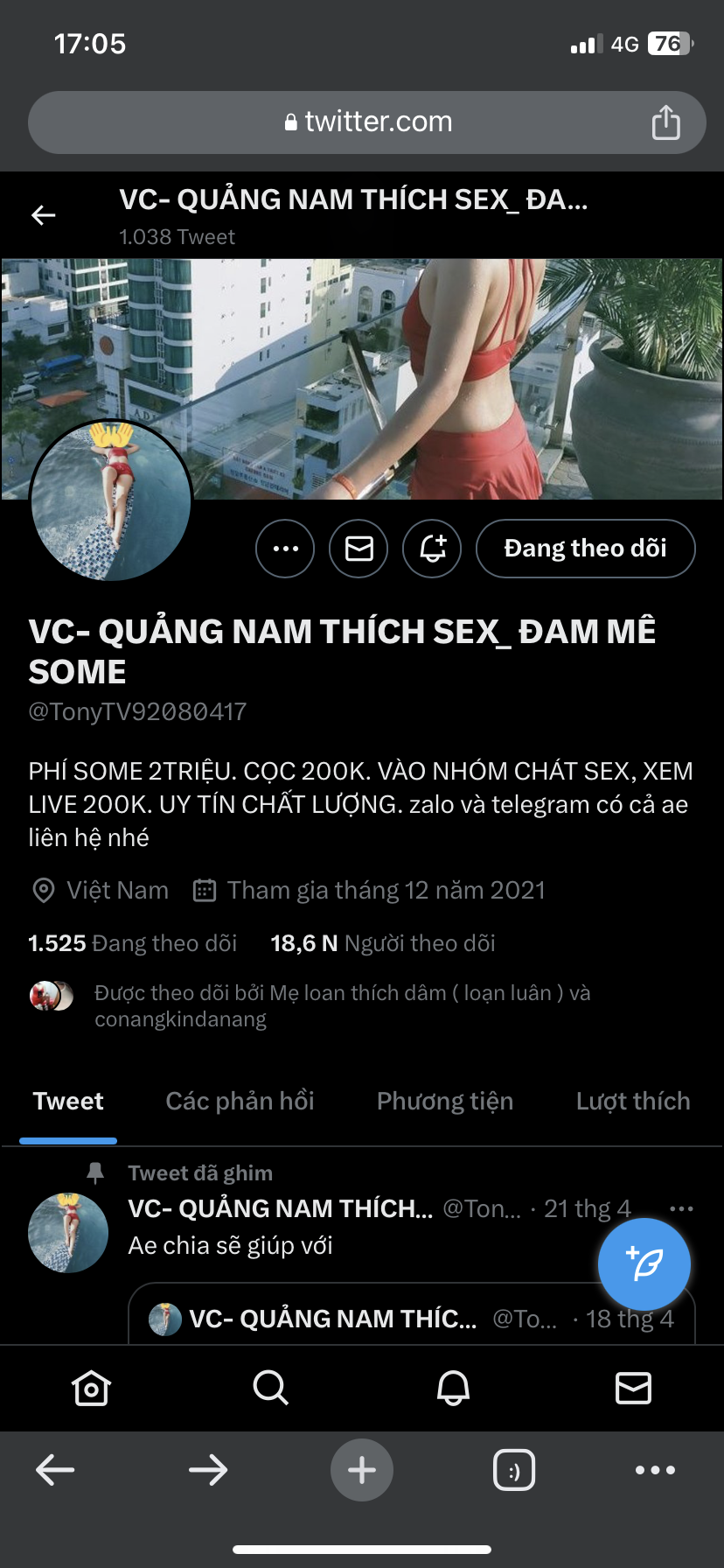Image resolution: width=724 pixels, height=1568 pixels.
Task: Send a direct message to this profile
Action: click(x=359, y=549)
